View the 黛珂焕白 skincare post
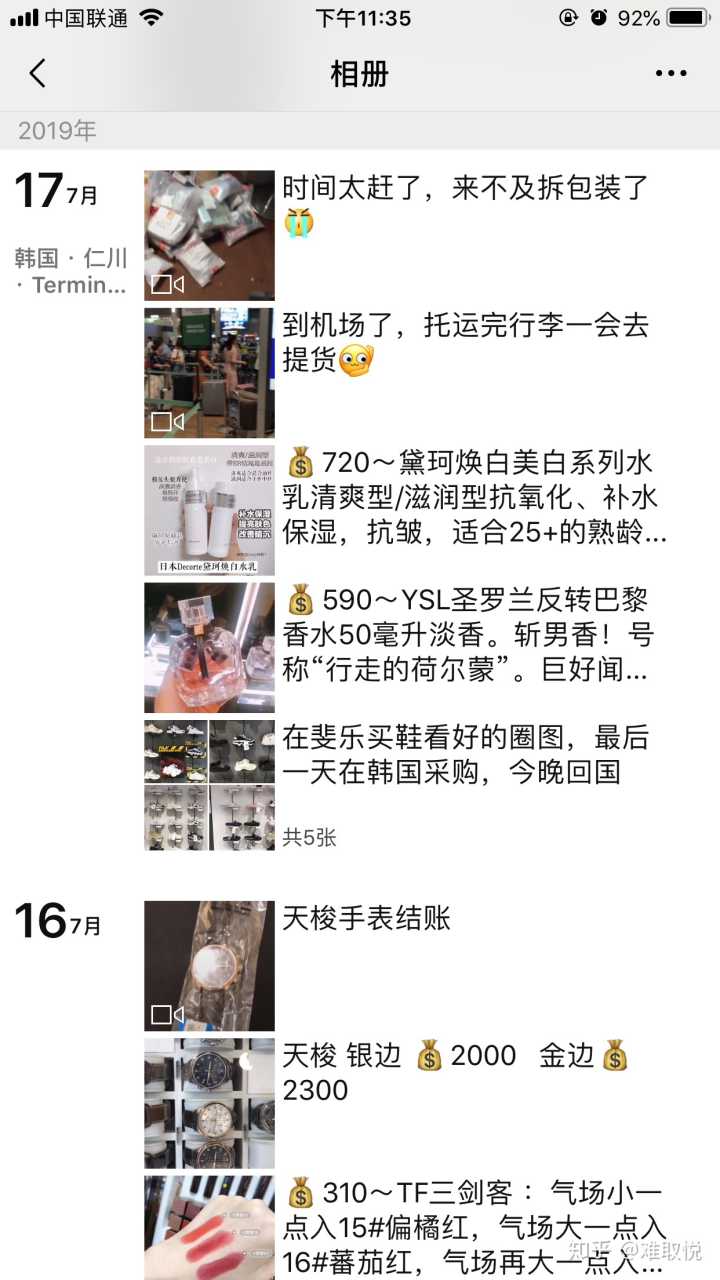Screen dimensions: 720x1280 pyautogui.click(x=209, y=510)
